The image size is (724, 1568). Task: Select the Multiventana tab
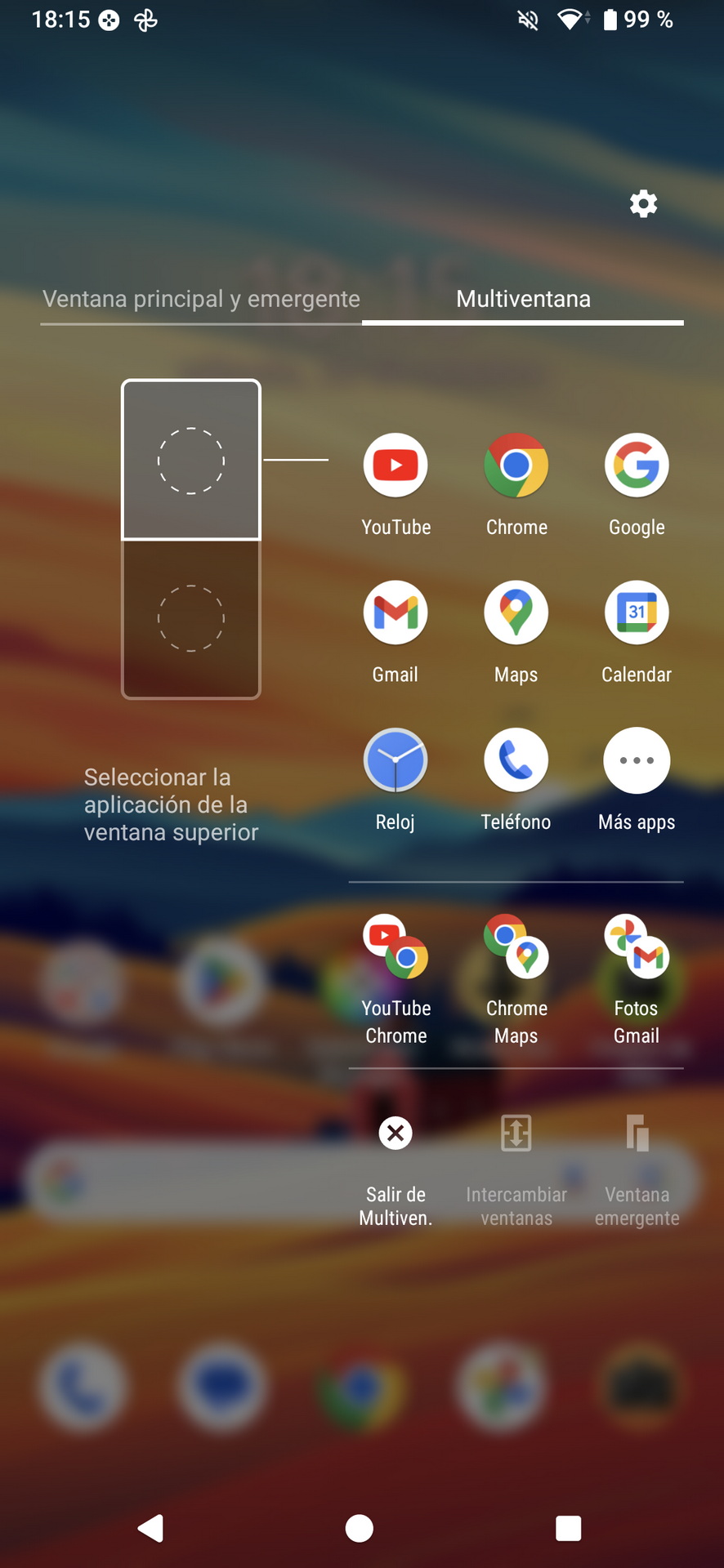pyautogui.click(x=523, y=299)
